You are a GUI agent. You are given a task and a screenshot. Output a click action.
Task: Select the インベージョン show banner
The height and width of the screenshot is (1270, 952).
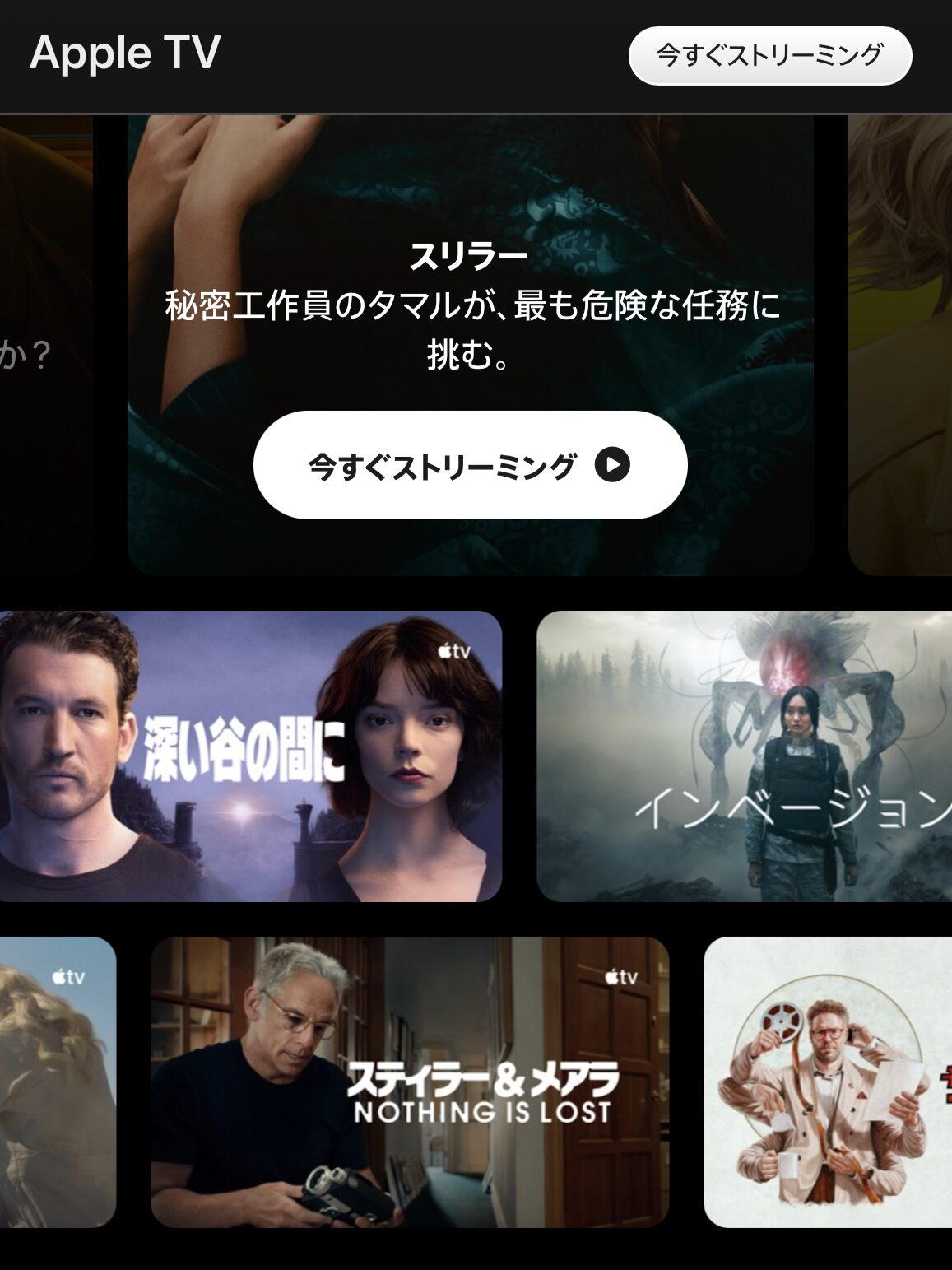click(x=741, y=757)
